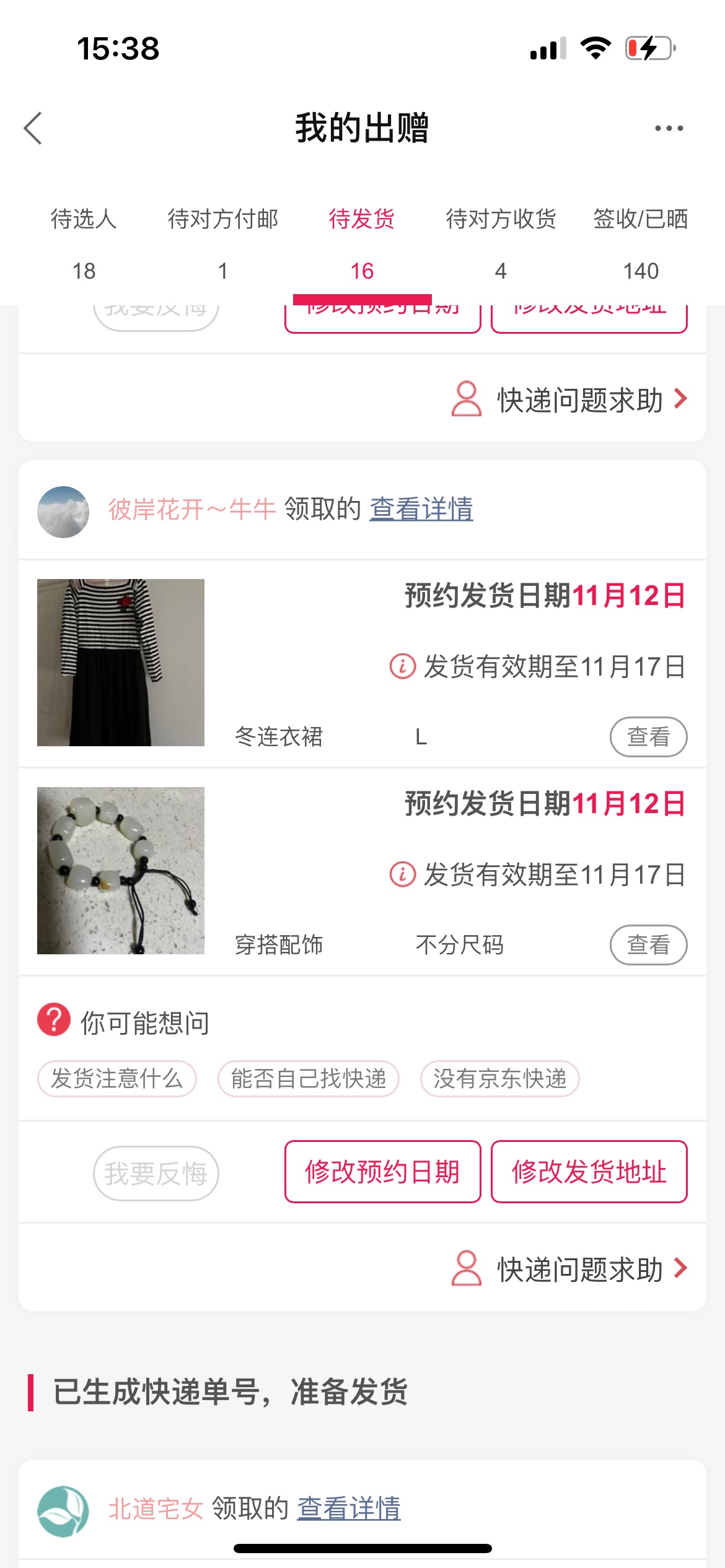
Task: Open 查看详情 link for 彼岸花开～牛牛
Action: pos(421,509)
